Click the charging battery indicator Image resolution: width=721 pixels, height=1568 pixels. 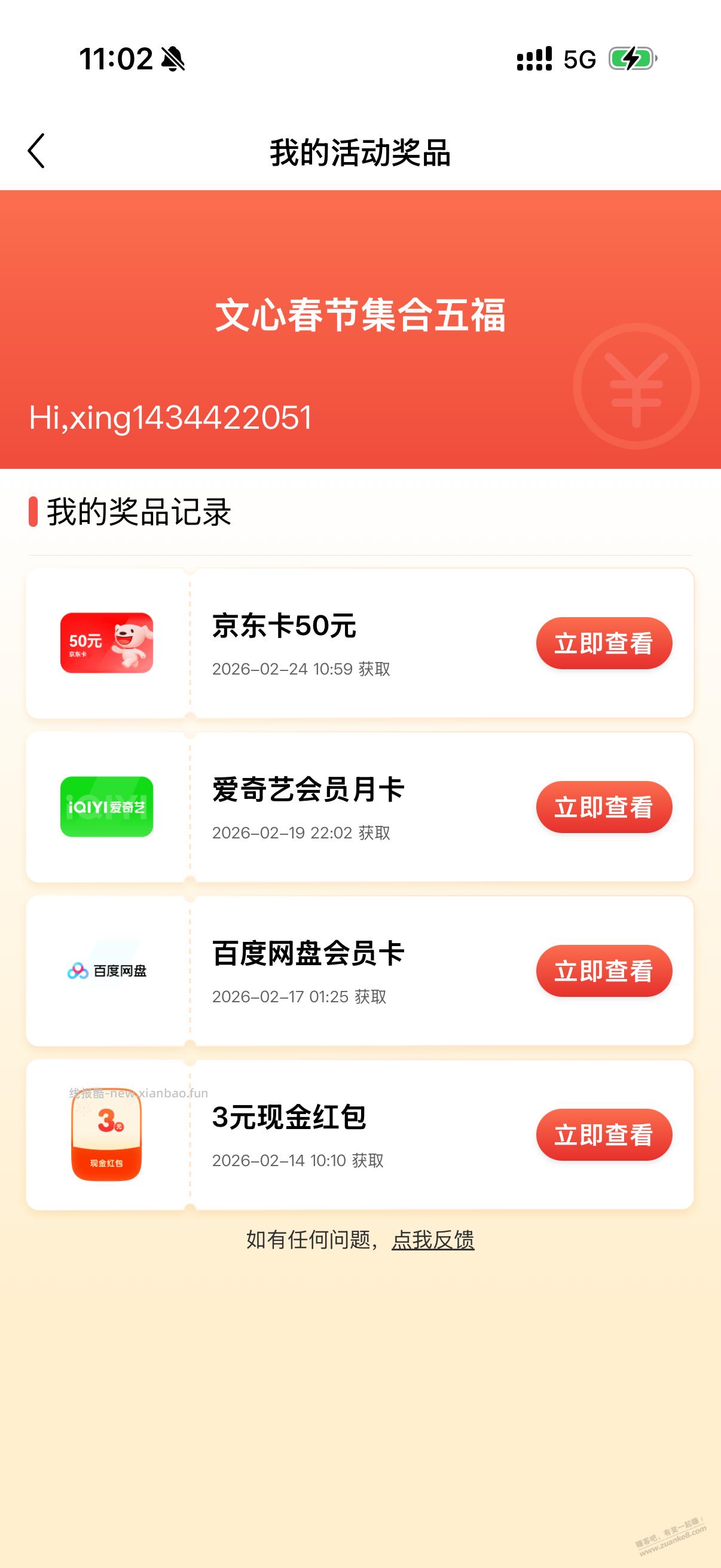click(x=631, y=60)
